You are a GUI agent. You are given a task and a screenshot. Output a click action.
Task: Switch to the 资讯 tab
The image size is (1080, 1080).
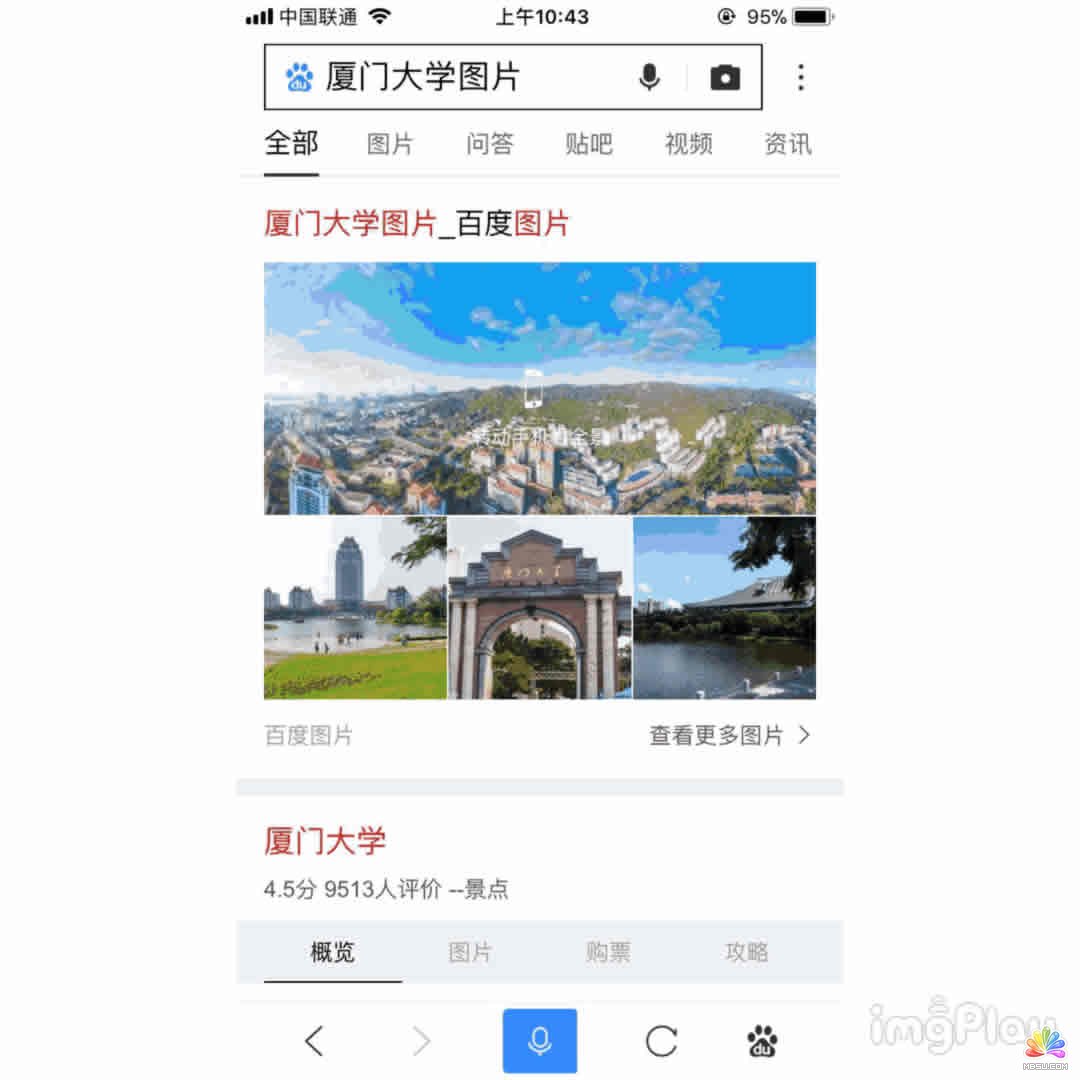(x=787, y=144)
